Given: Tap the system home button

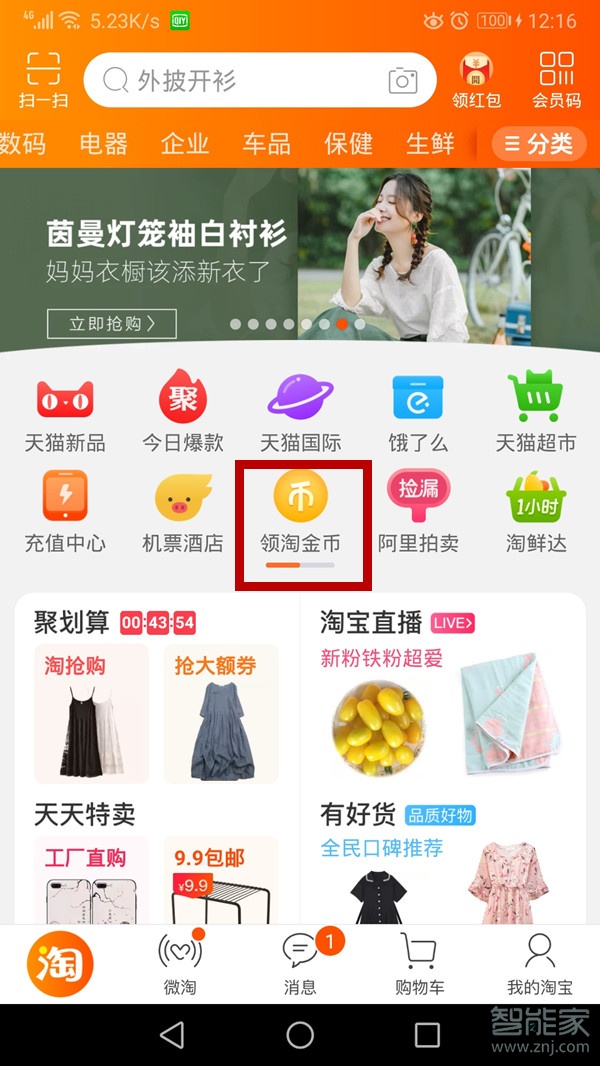Looking at the screenshot, I should [x=300, y=1035].
